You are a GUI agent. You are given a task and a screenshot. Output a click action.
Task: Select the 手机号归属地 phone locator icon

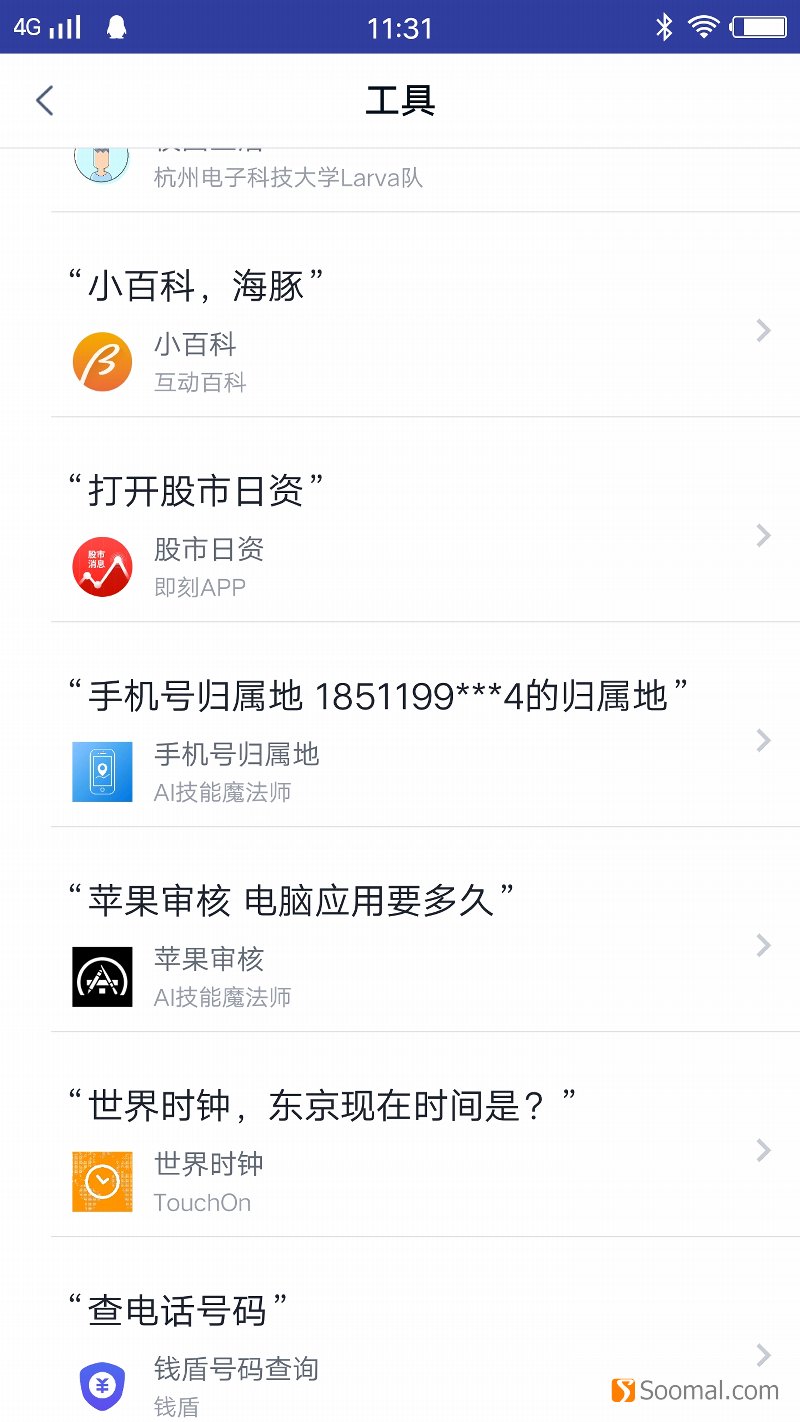click(102, 771)
